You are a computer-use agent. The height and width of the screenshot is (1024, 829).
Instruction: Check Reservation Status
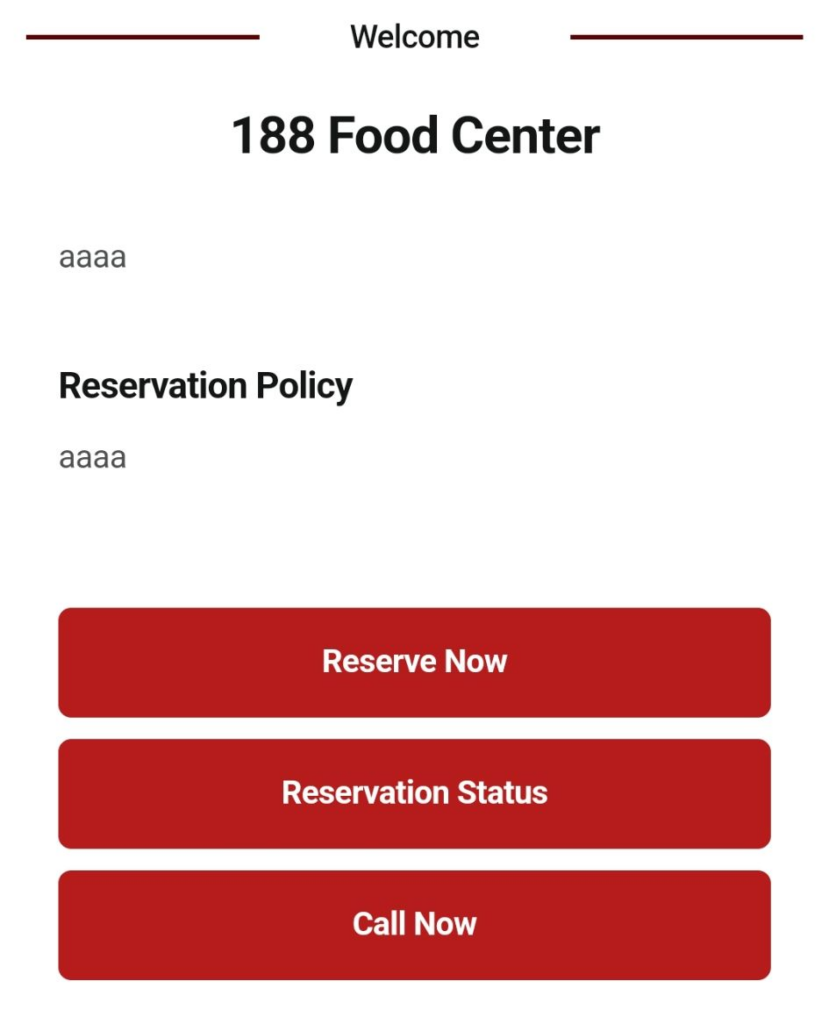click(414, 793)
